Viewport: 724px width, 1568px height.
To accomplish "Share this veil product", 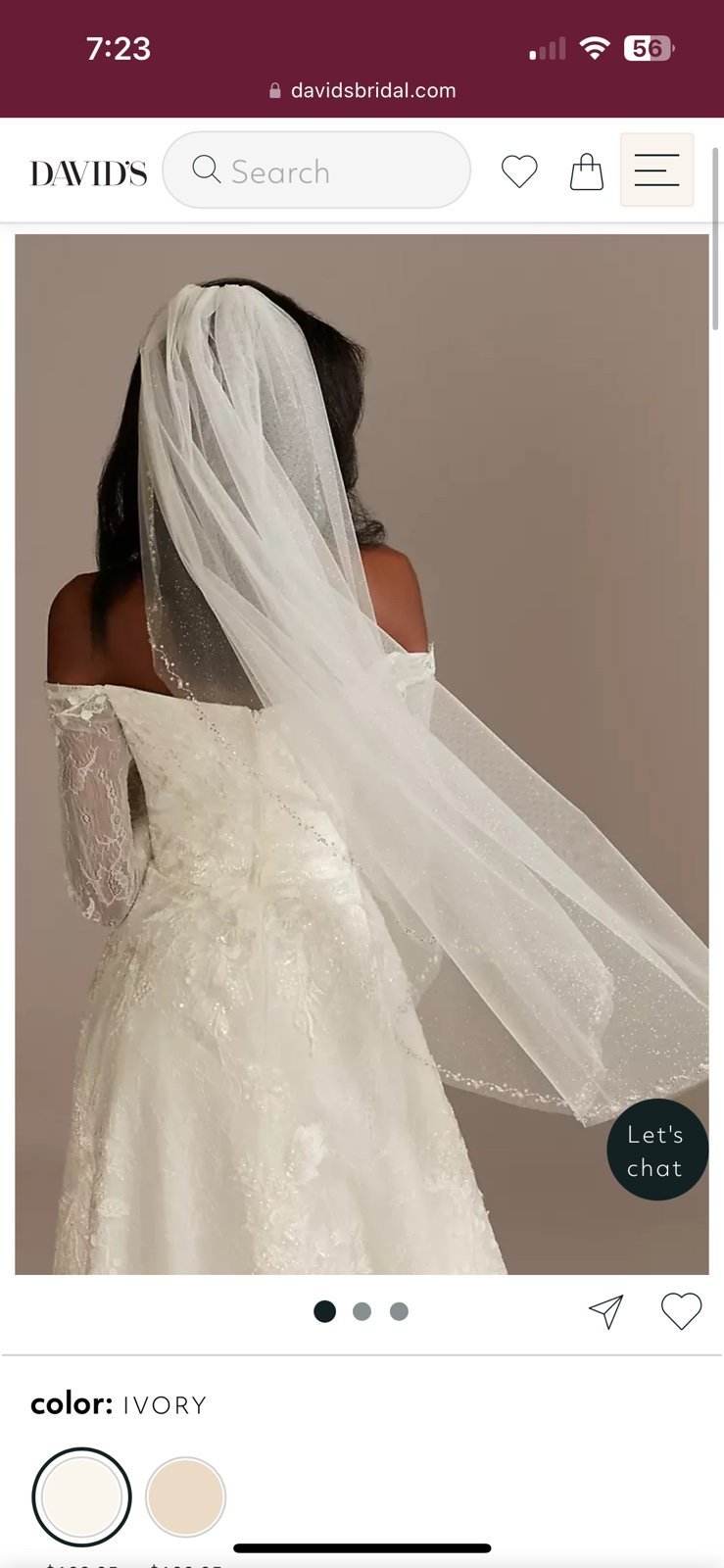I will [605, 1311].
